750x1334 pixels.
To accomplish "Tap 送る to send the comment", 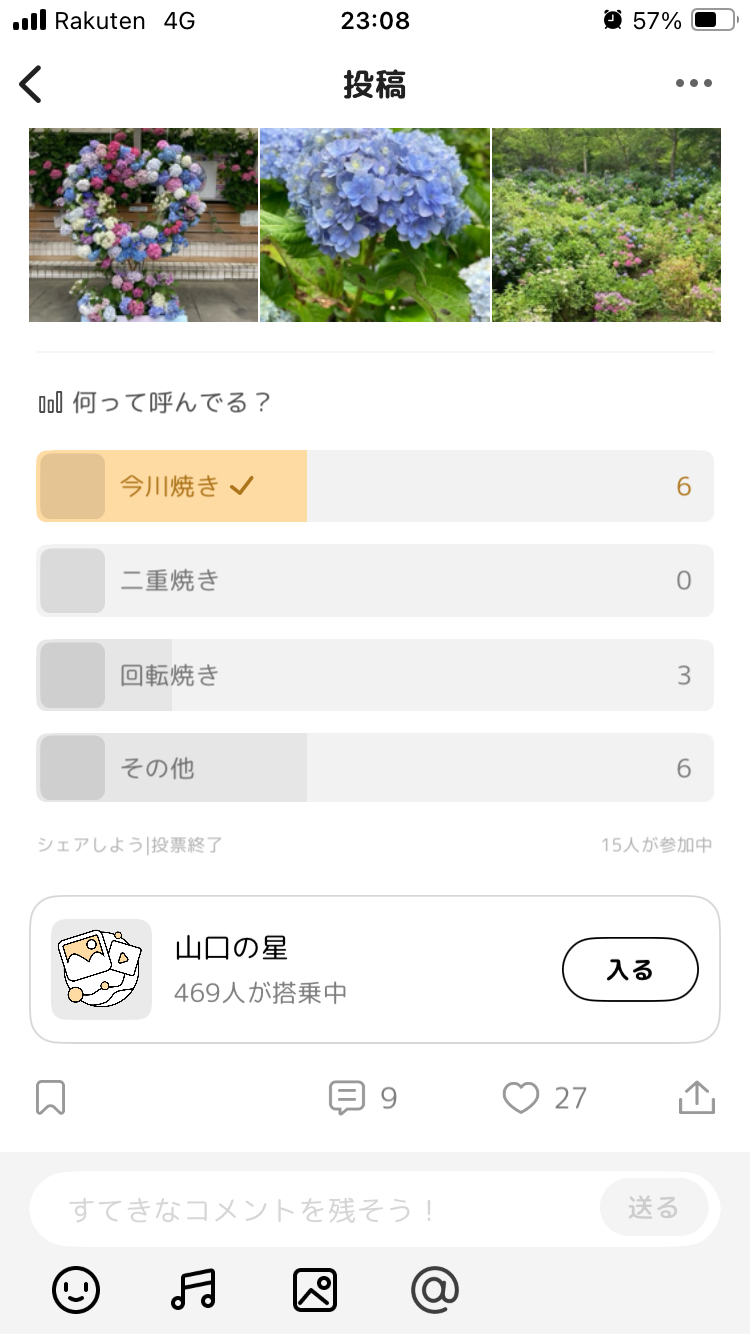I will [x=653, y=1208].
